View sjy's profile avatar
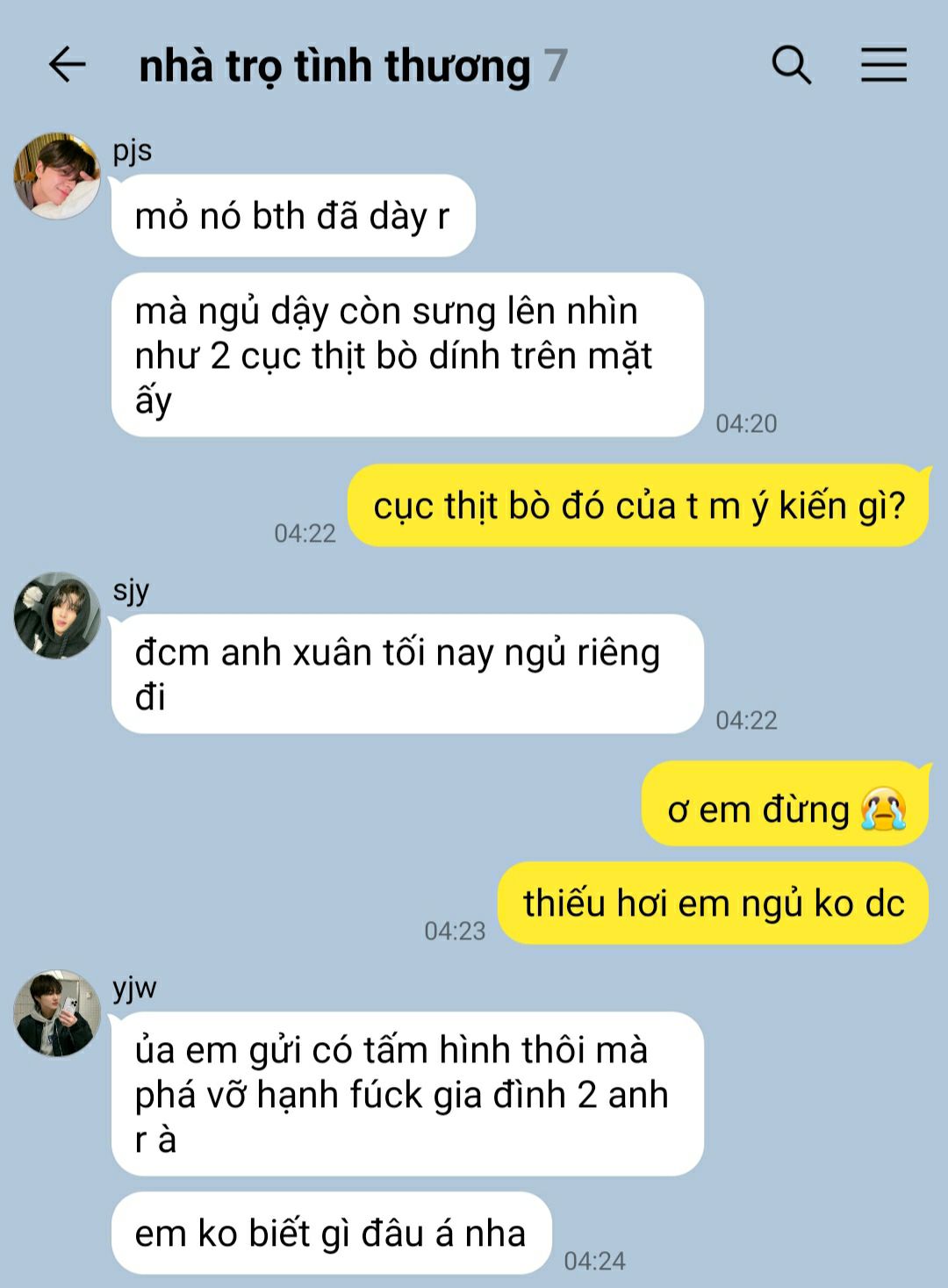Viewport: 948px width, 1288px height. pyautogui.click(x=57, y=615)
